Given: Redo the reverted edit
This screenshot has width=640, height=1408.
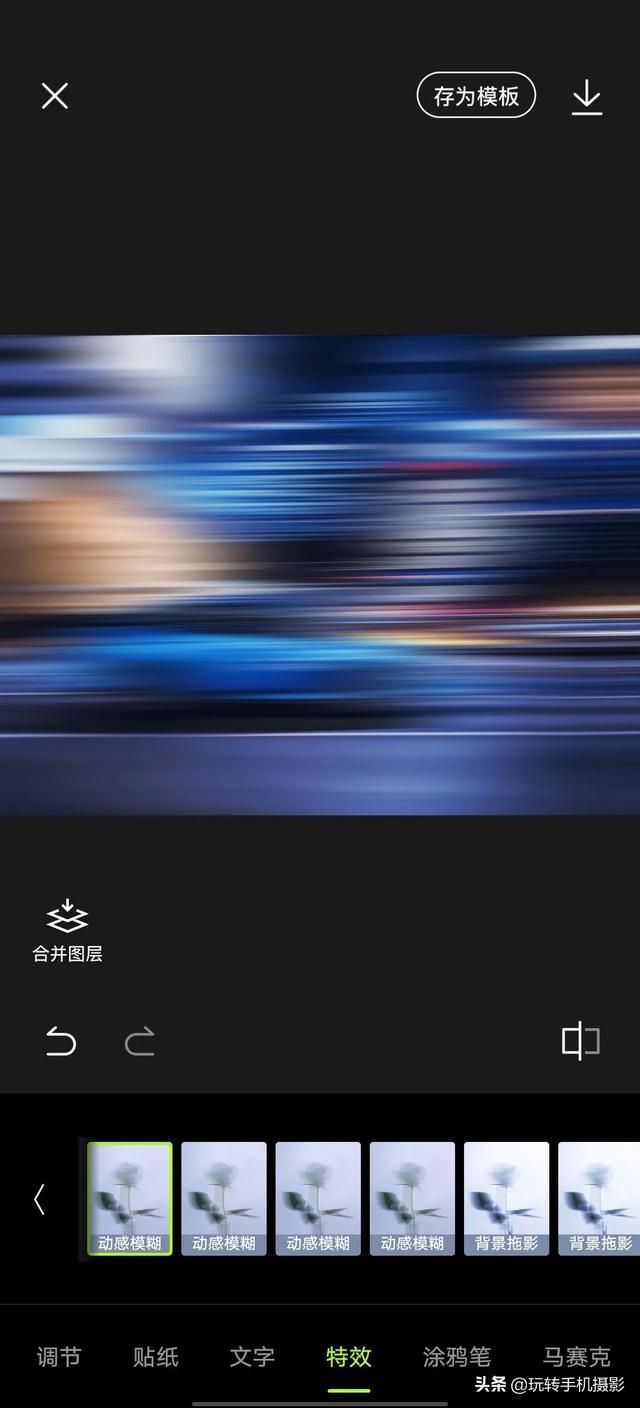Looking at the screenshot, I should [140, 1043].
